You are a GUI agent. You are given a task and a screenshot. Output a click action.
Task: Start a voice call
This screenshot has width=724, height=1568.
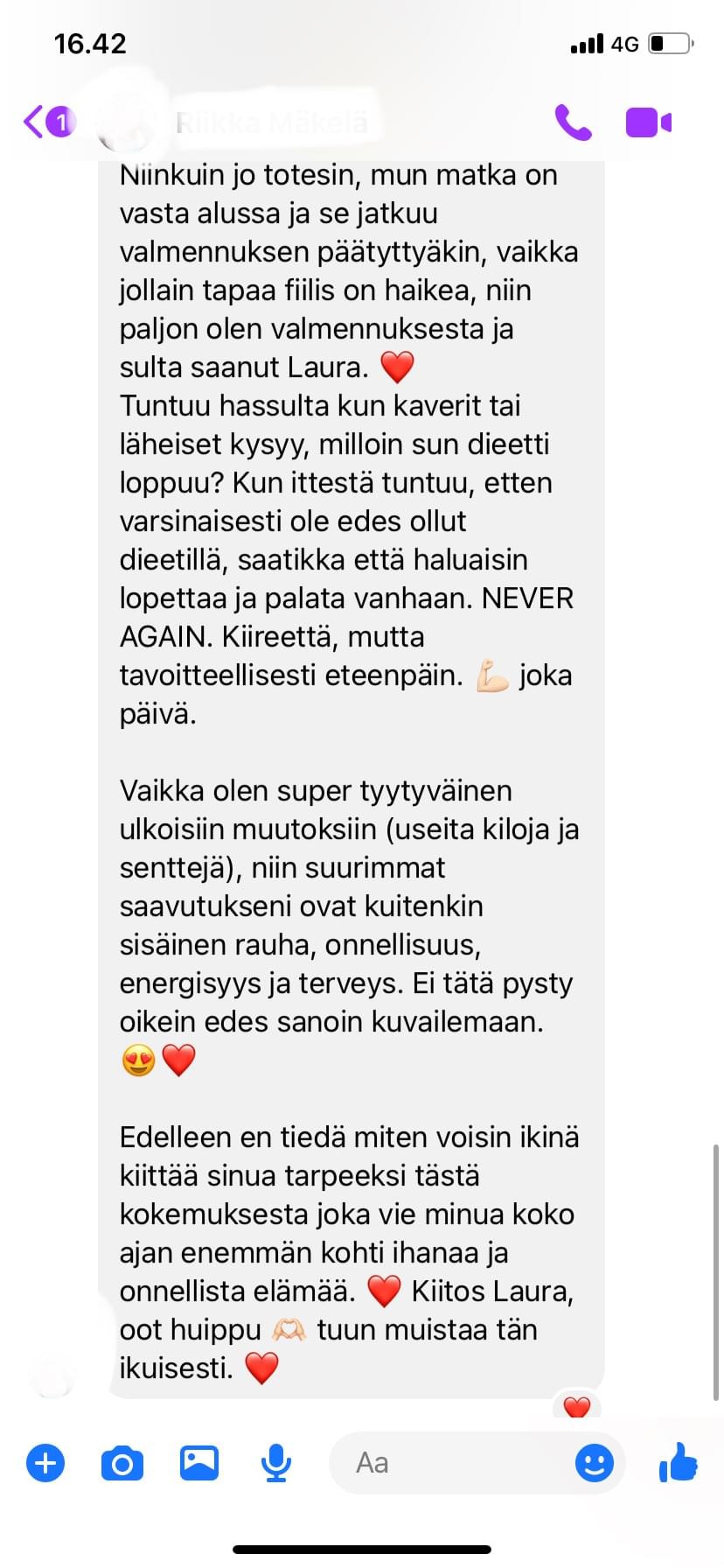pos(573,122)
